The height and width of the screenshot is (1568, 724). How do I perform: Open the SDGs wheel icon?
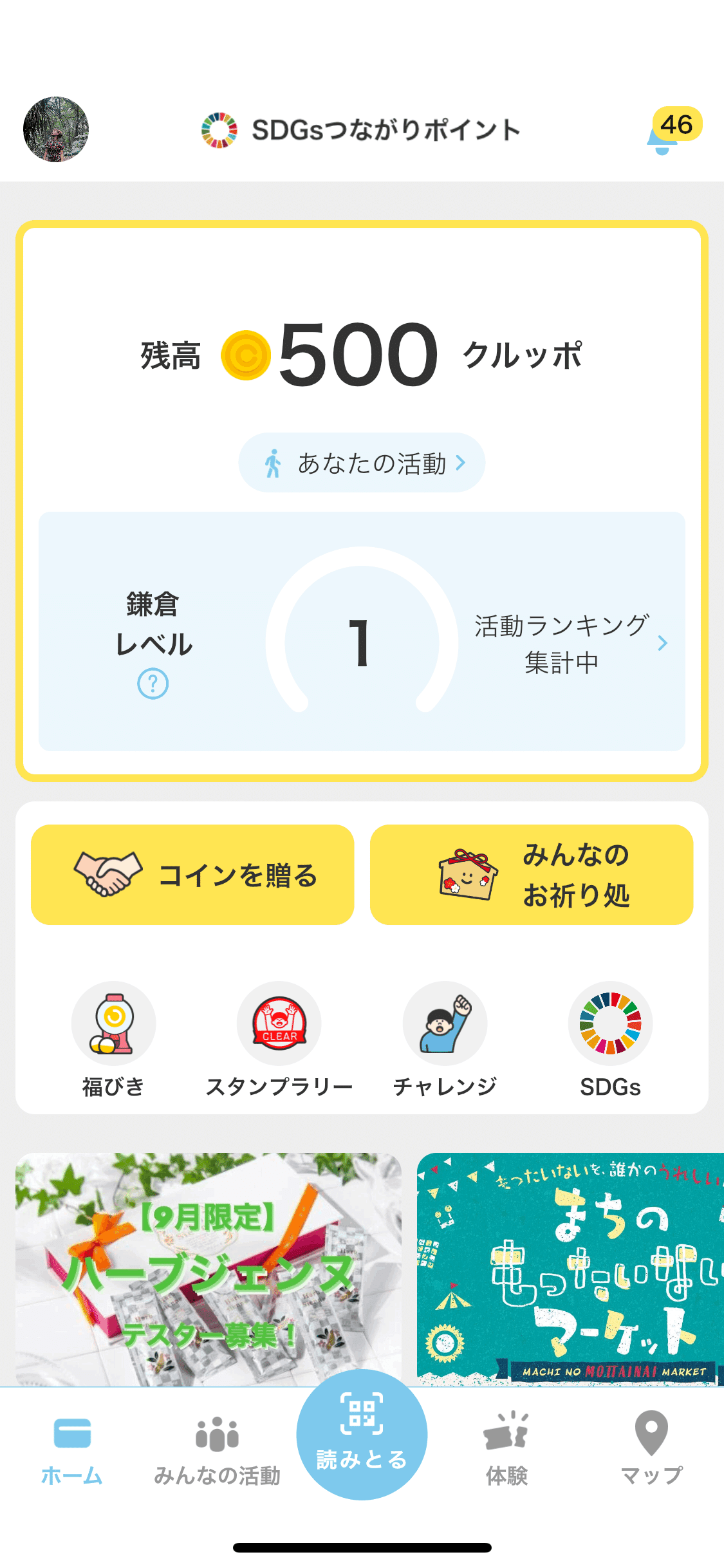610,1023
